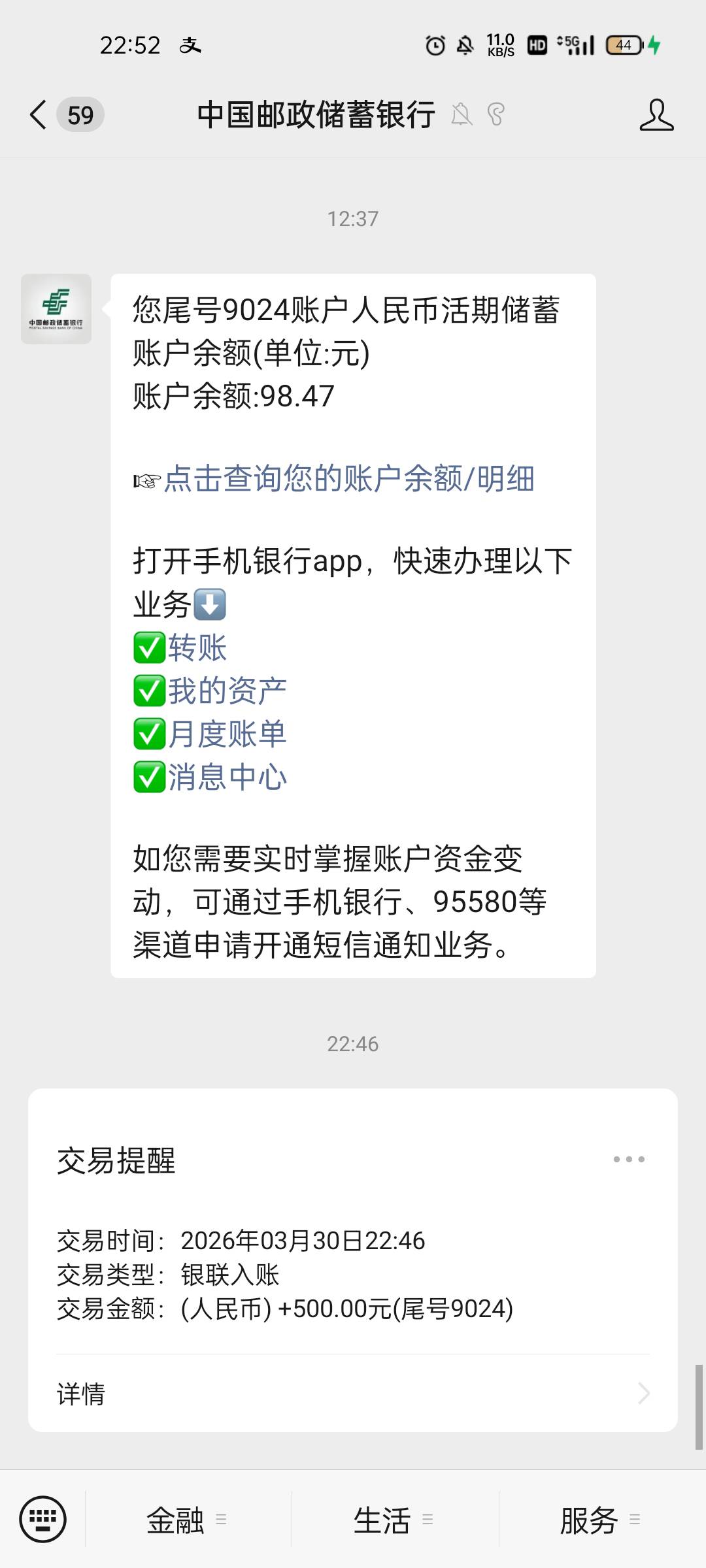
Task: Open the 我的资产 link
Action: (x=227, y=691)
